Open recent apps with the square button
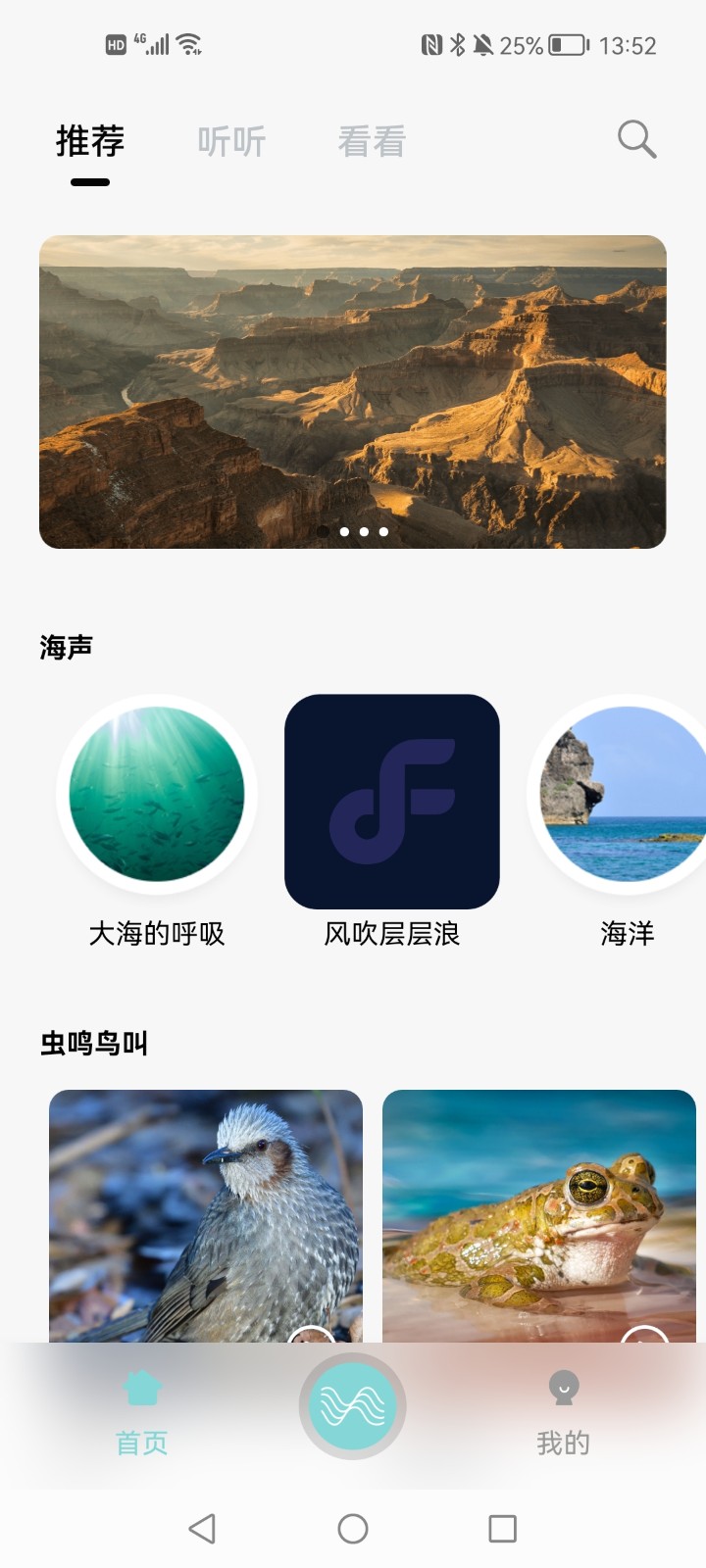This screenshot has height=1568, width=706. click(x=502, y=1528)
